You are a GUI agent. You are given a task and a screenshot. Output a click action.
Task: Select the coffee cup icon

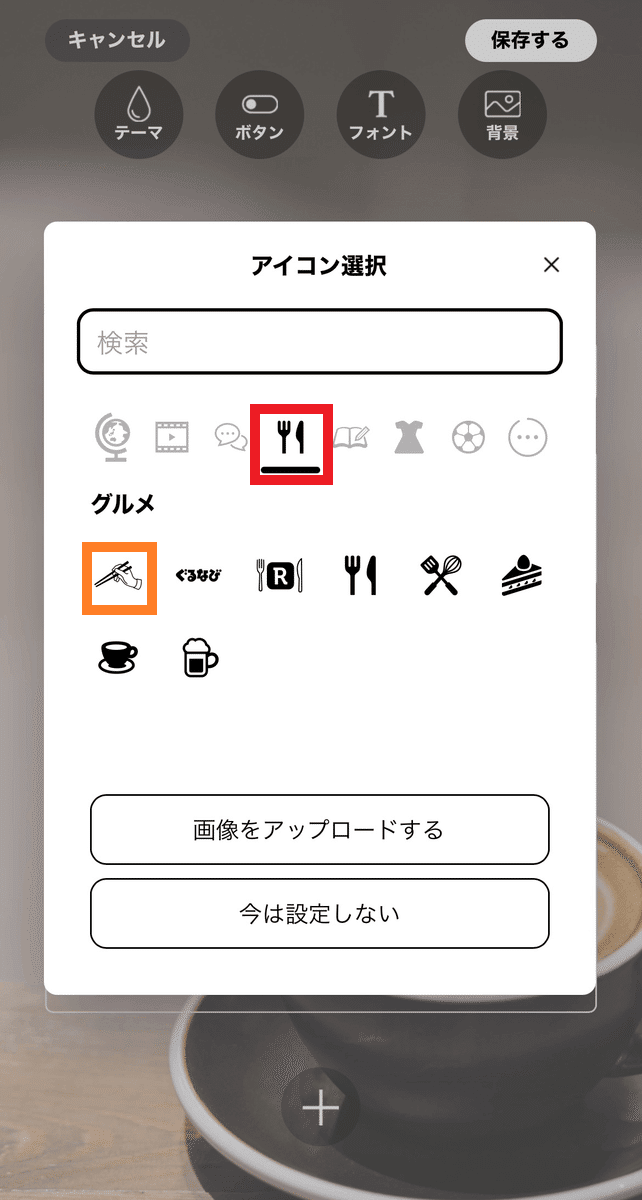click(x=119, y=658)
